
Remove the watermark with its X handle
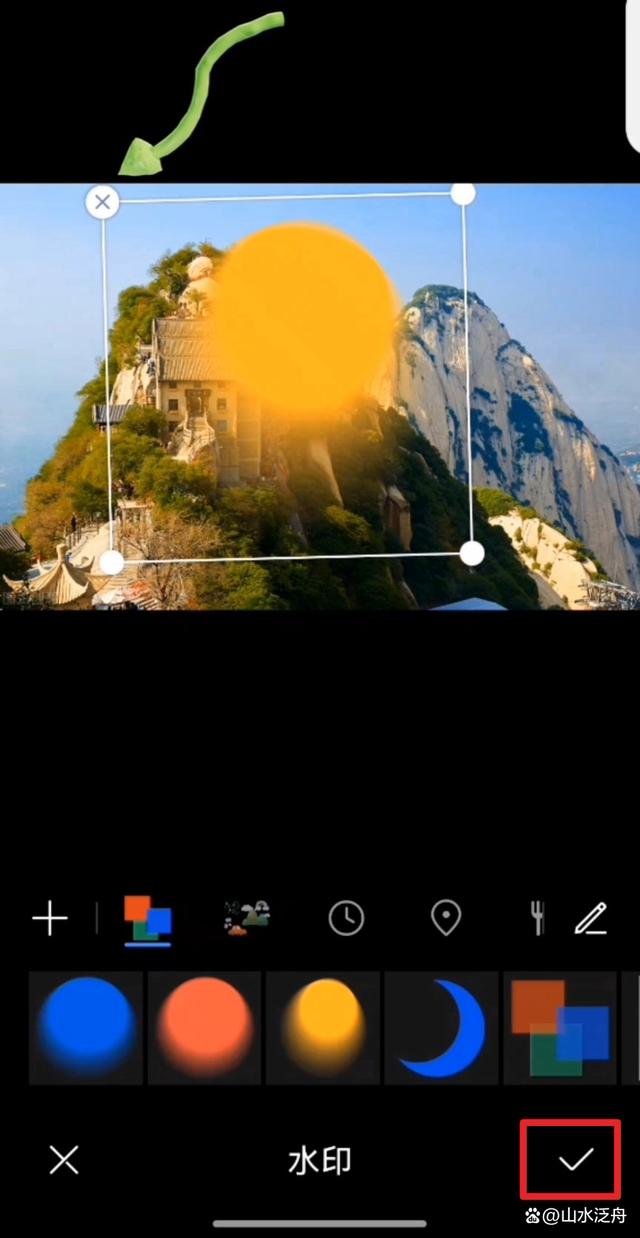pos(102,202)
